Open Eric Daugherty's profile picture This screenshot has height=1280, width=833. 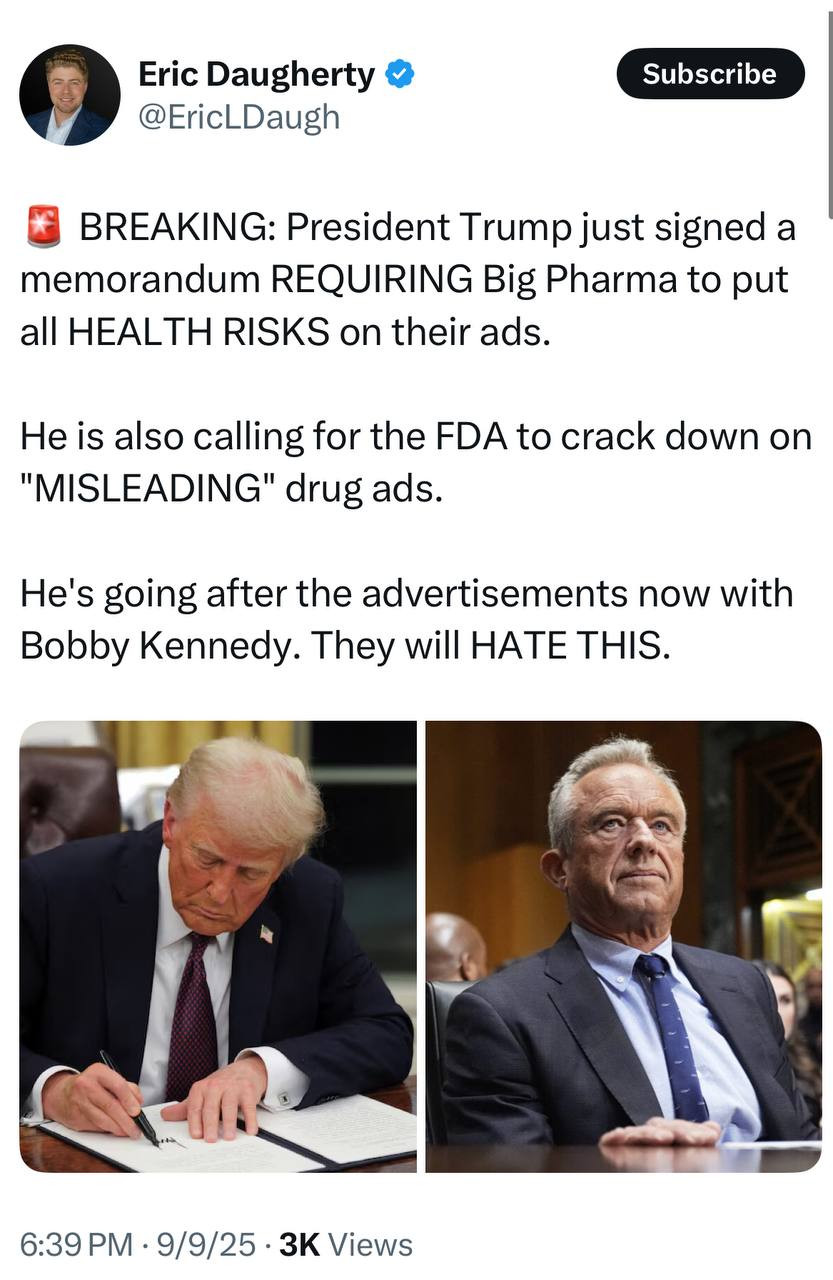tap(69, 95)
